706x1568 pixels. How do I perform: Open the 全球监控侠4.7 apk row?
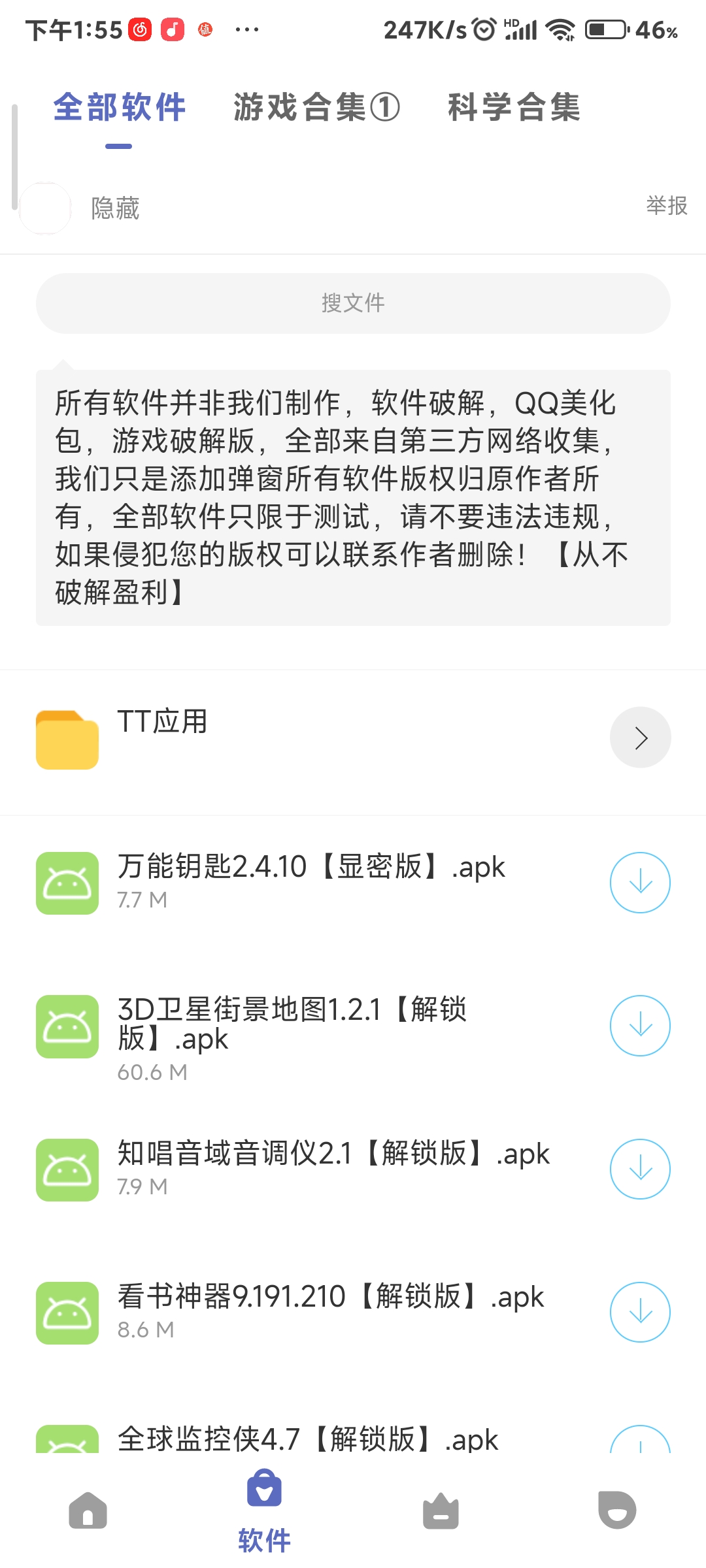click(x=353, y=1439)
